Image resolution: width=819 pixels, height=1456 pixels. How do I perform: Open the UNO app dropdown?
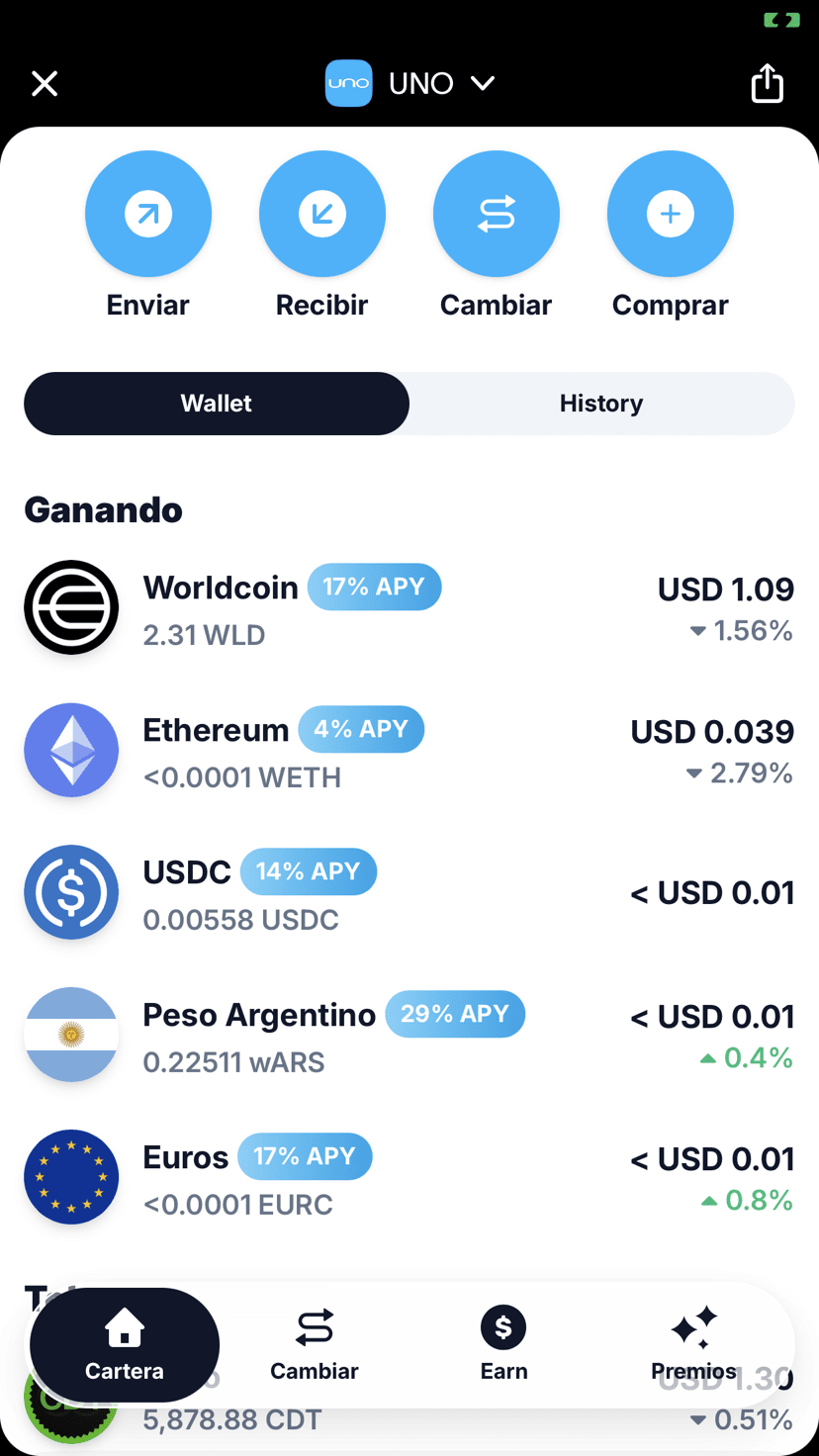click(x=410, y=84)
